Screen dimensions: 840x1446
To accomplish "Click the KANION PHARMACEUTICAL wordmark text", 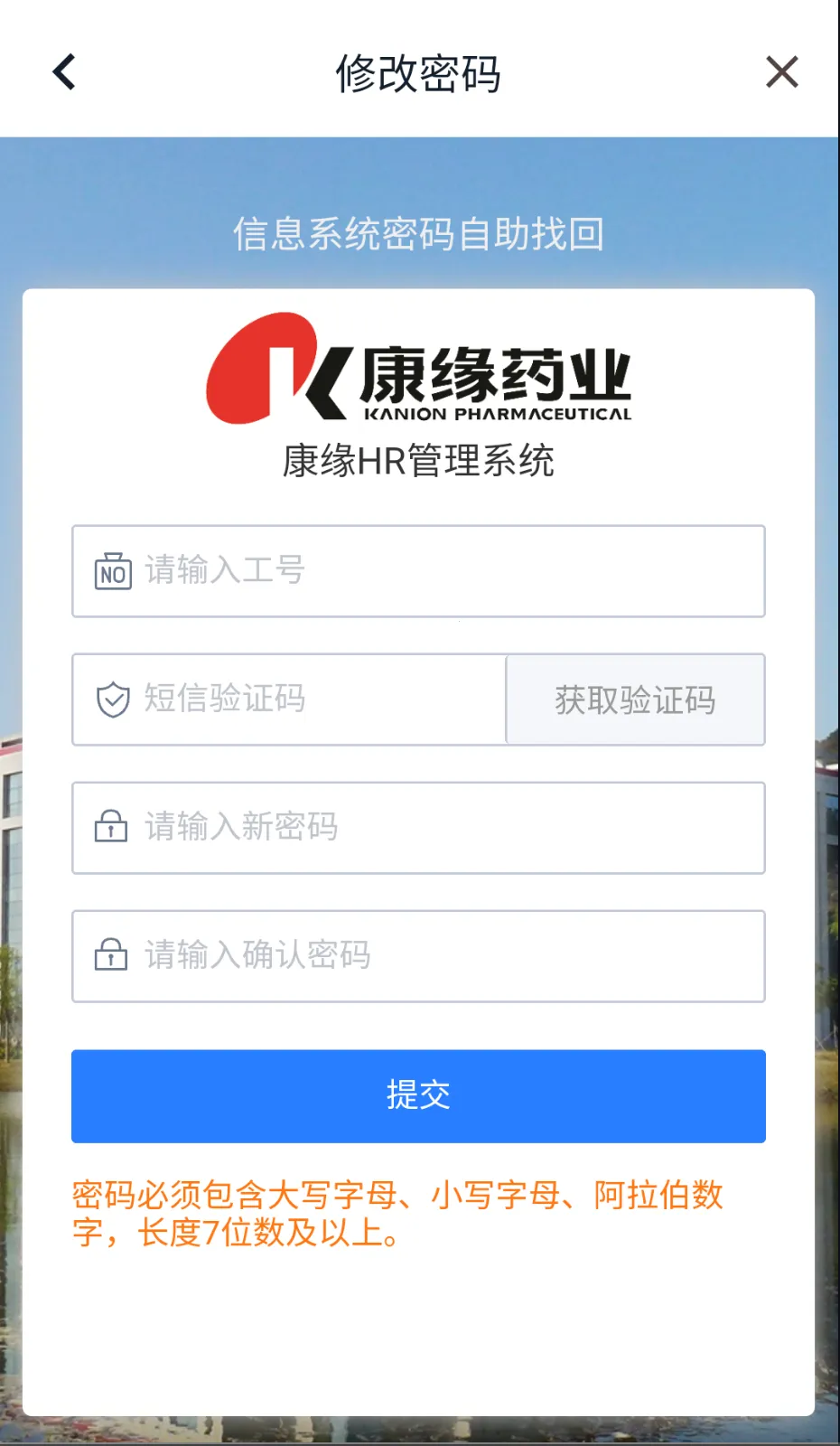I will (x=496, y=415).
